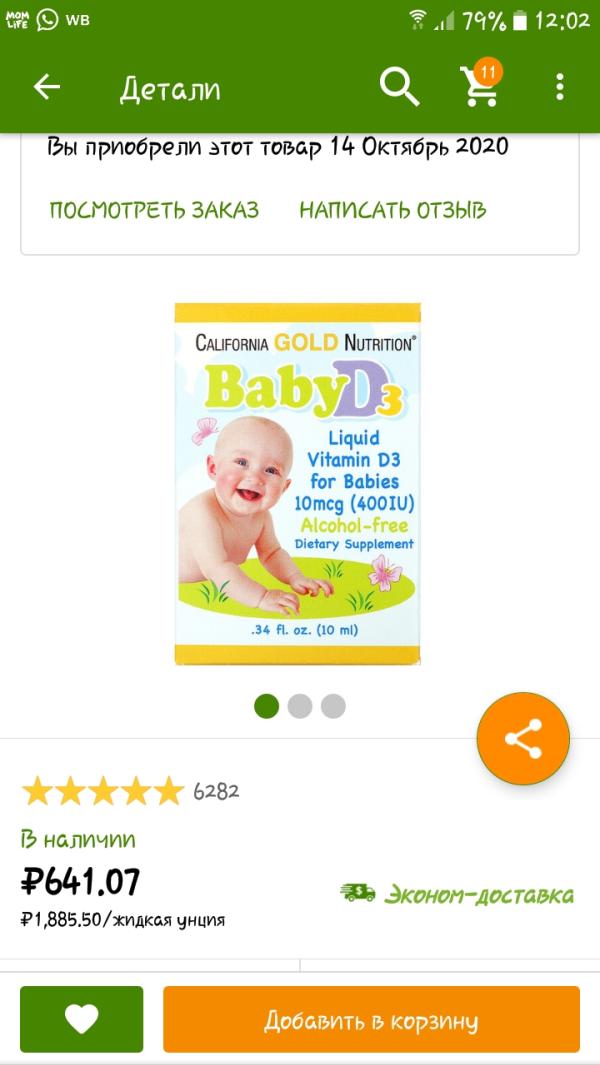The height and width of the screenshot is (1065, 600).
Task: Open the search magnifier icon
Action: pyautogui.click(x=399, y=87)
